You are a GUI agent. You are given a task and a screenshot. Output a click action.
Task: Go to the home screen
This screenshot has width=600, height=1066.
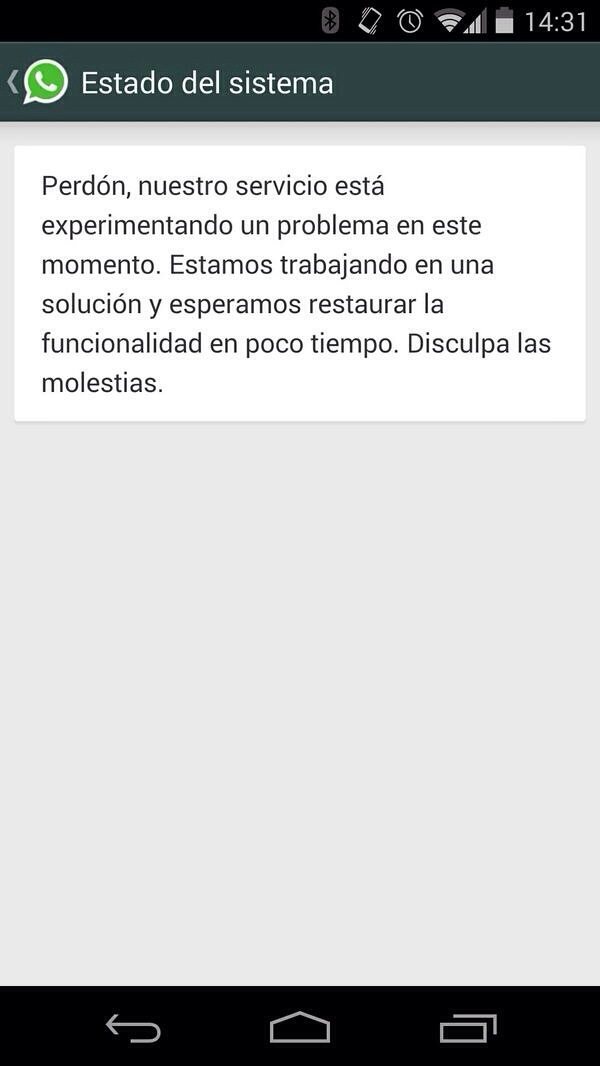[x=300, y=1027]
